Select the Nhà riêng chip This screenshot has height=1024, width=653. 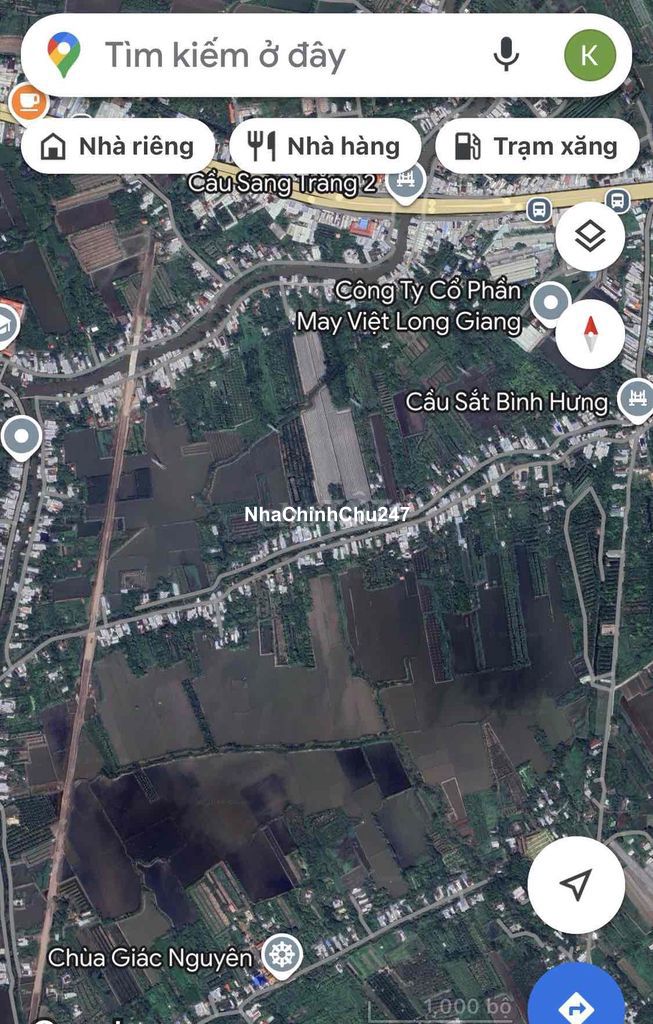[x=117, y=146]
